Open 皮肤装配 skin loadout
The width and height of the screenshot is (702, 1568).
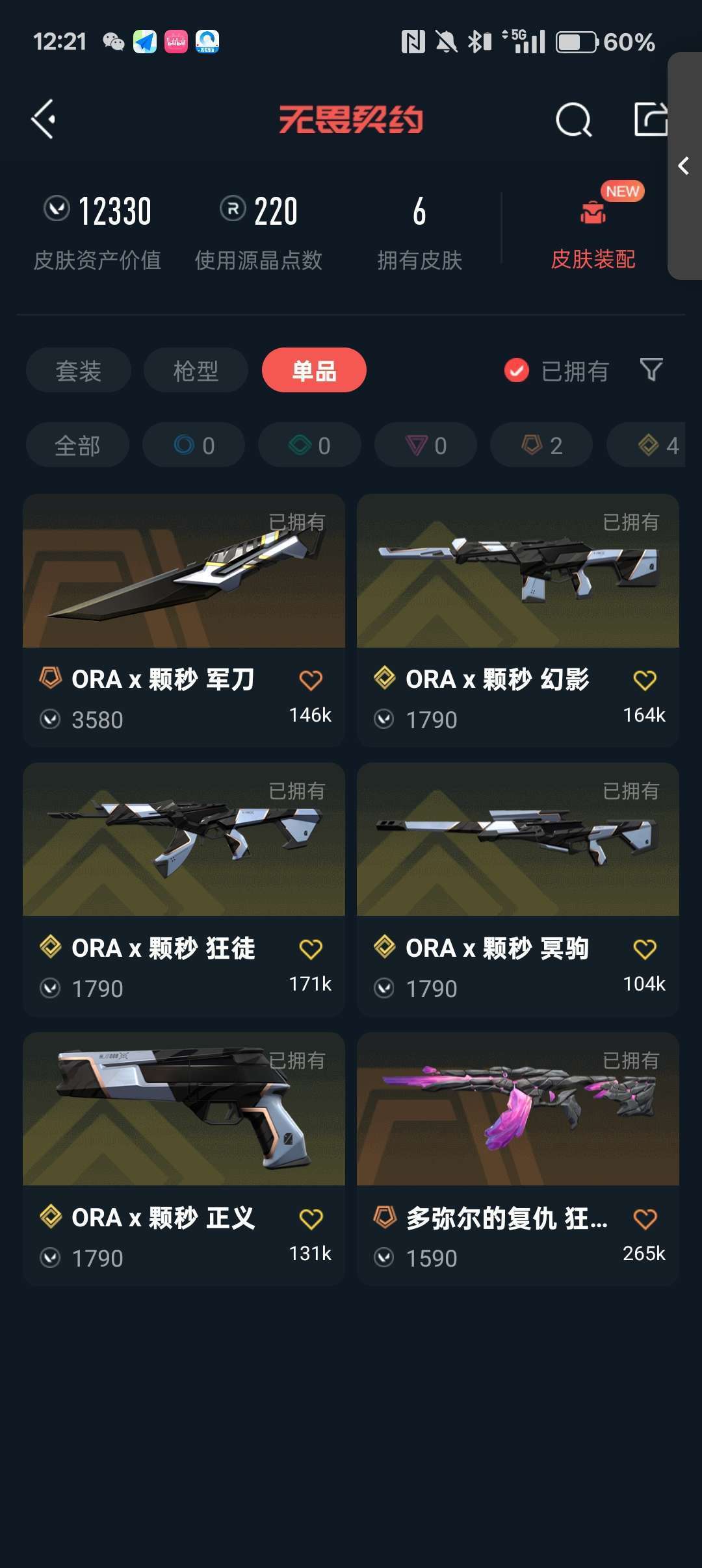point(592,234)
